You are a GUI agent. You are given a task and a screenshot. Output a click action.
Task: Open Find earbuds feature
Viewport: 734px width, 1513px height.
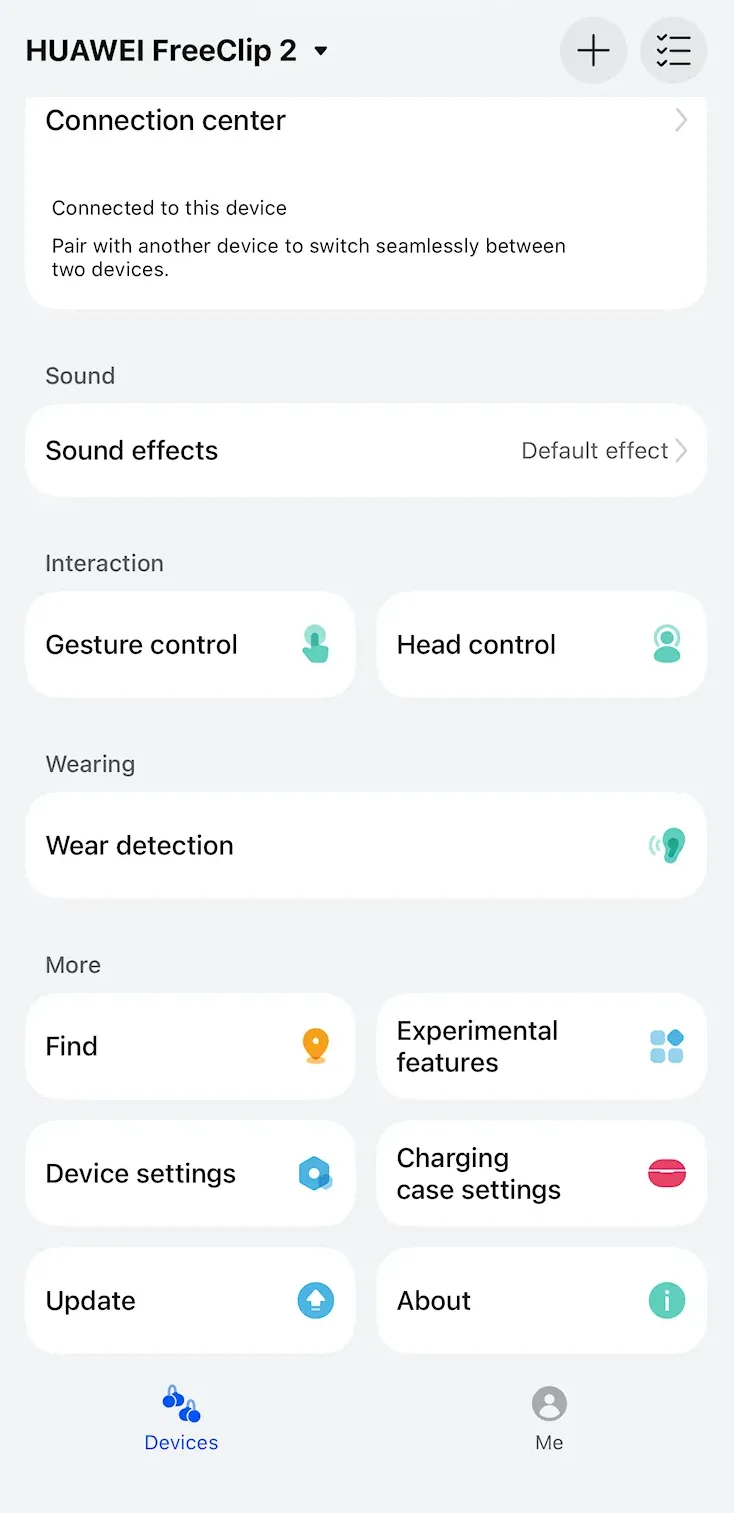pos(190,1046)
